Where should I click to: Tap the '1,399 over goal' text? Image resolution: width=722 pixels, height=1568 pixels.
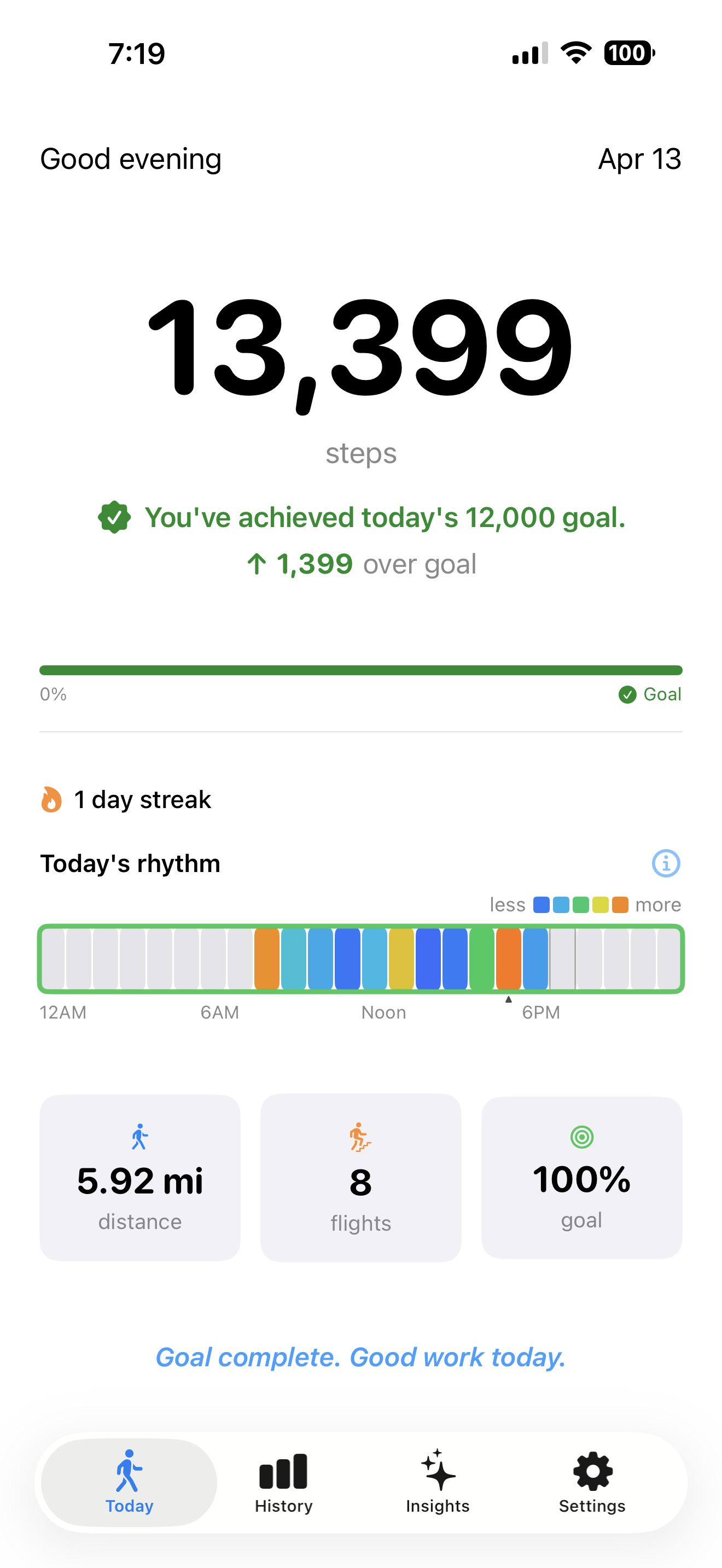(x=362, y=564)
